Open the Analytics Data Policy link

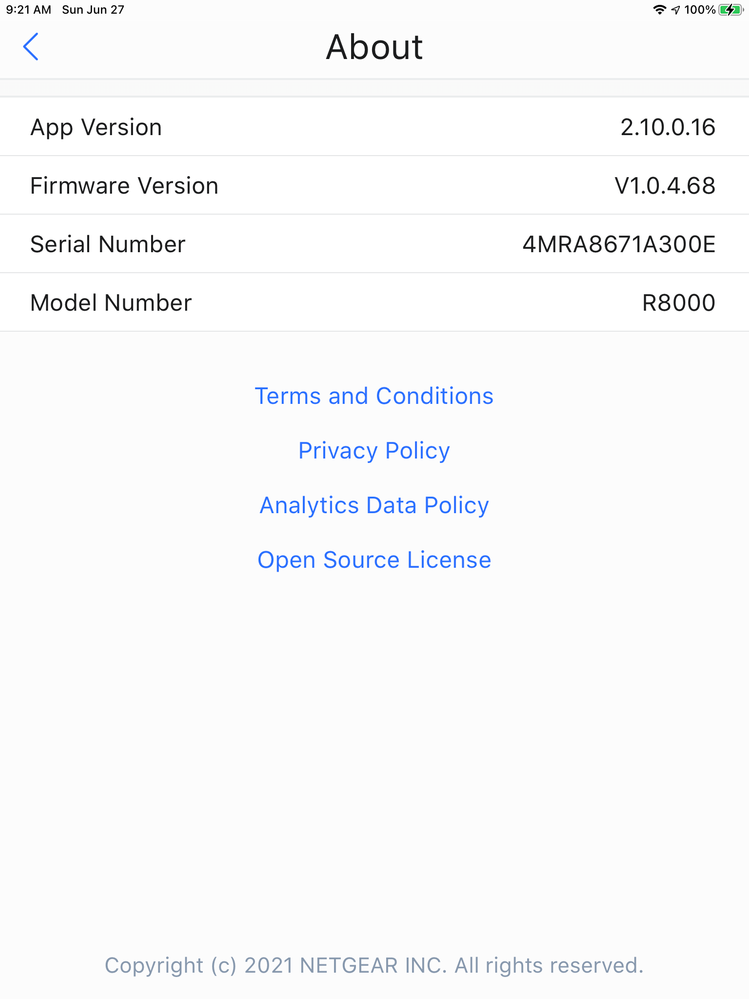(374, 505)
